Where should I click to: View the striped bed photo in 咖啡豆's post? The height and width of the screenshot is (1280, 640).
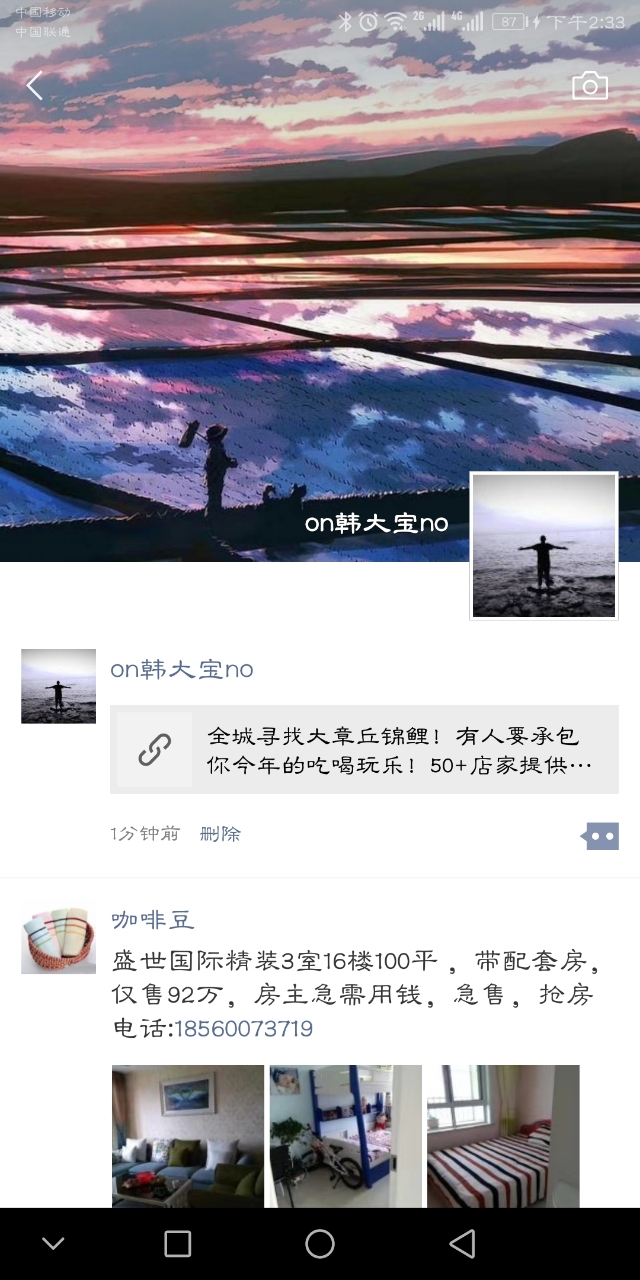(503, 1136)
